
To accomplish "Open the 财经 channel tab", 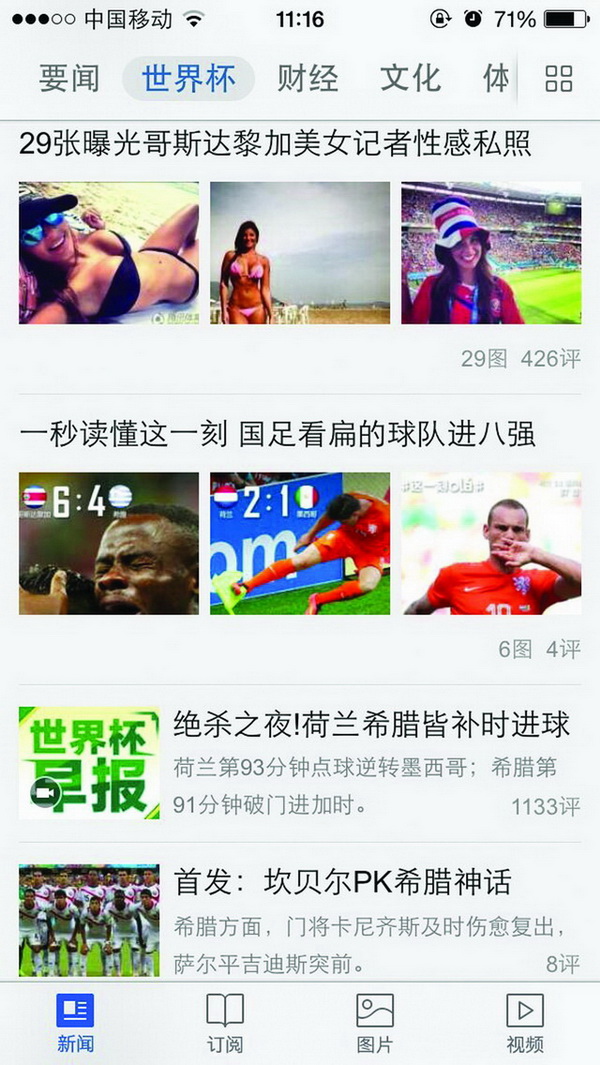I will pyautogui.click(x=308, y=78).
